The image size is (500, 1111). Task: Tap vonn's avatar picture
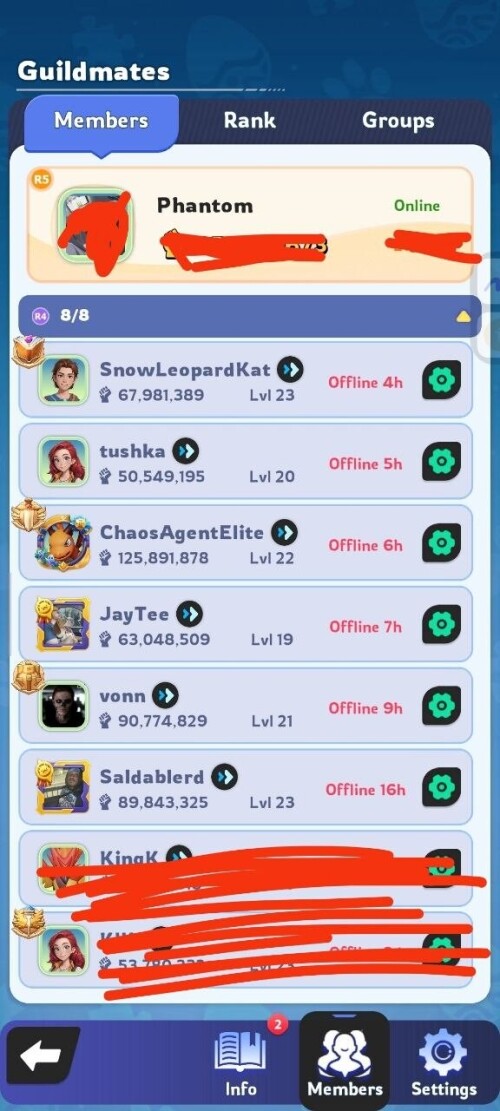tap(64, 706)
